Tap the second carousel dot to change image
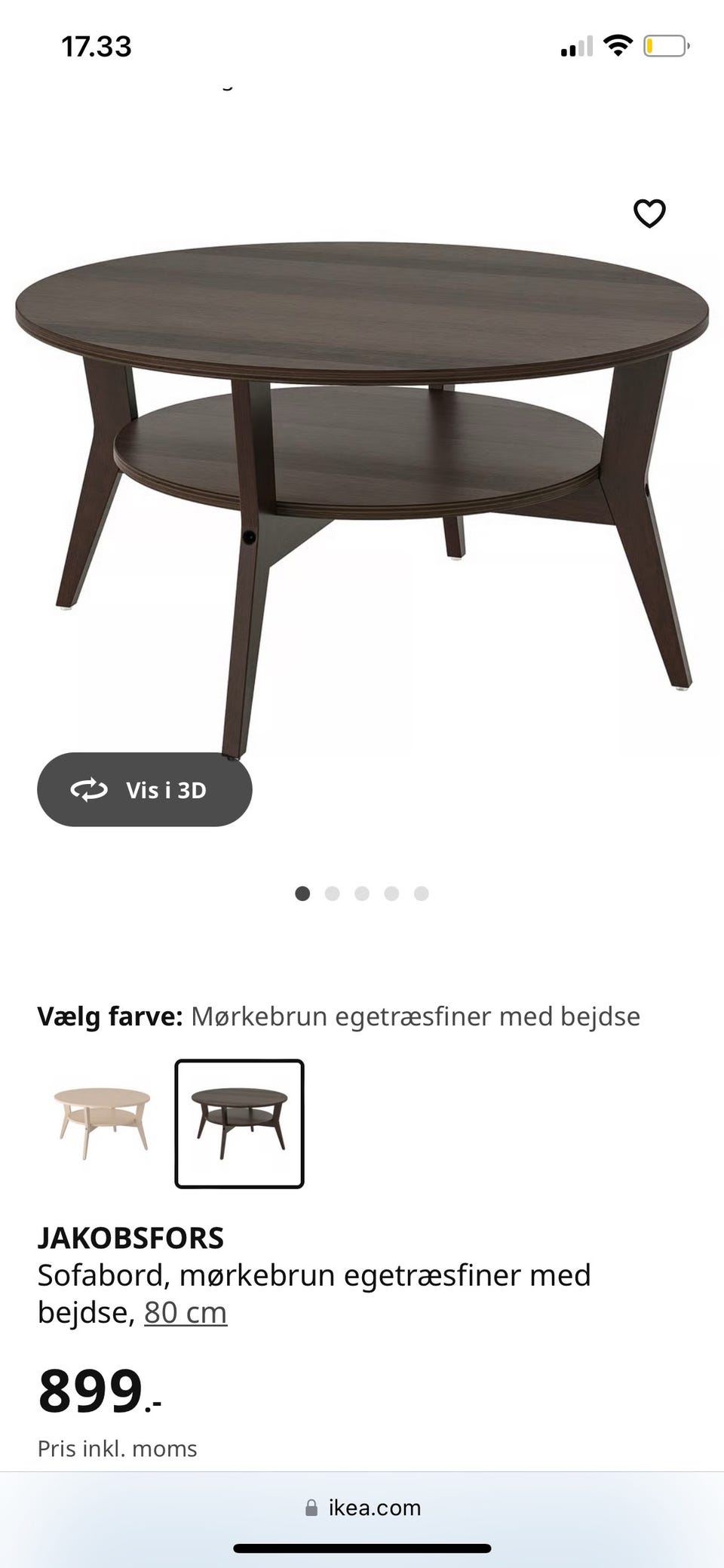Screen dimensions: 724x1568 [x=333, y=893]
